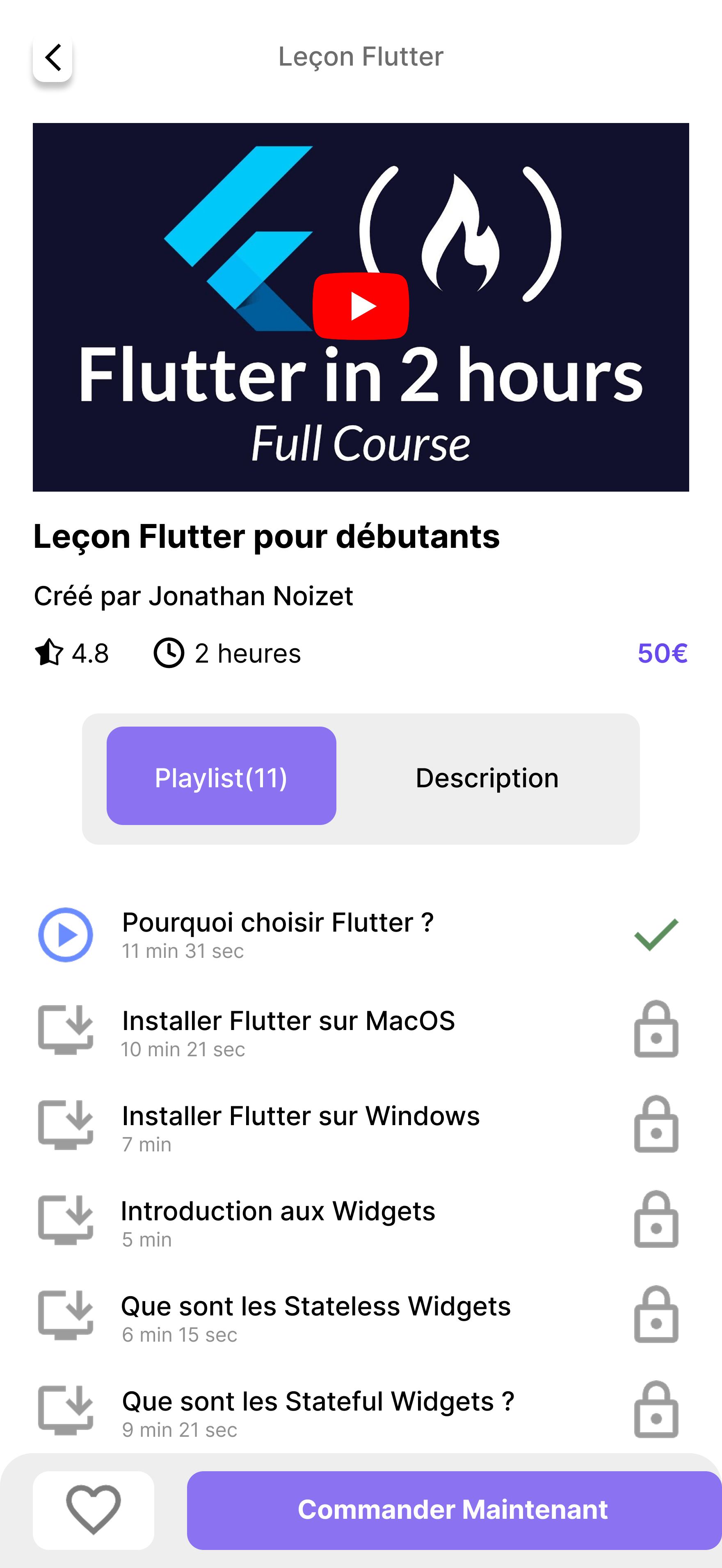Screen dimensions: 722x1568
Task: Play the Flutter course video
Action: pos(361,306)
